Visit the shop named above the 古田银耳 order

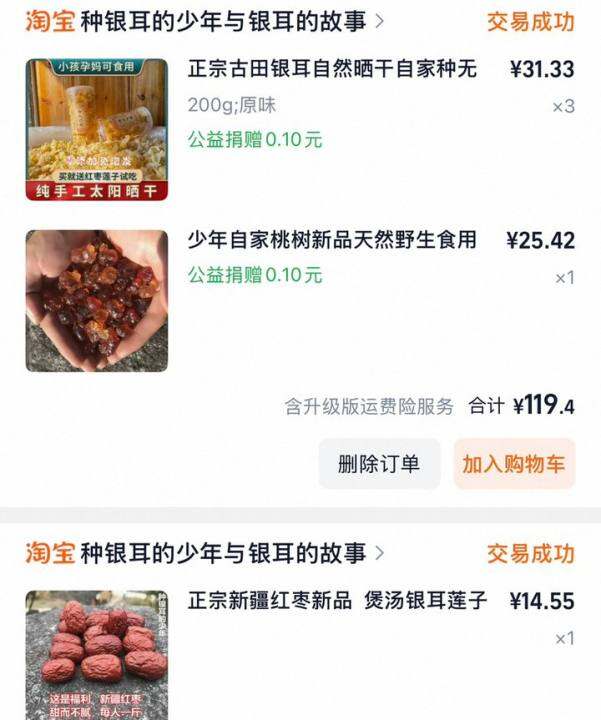(x=223, y=21)
